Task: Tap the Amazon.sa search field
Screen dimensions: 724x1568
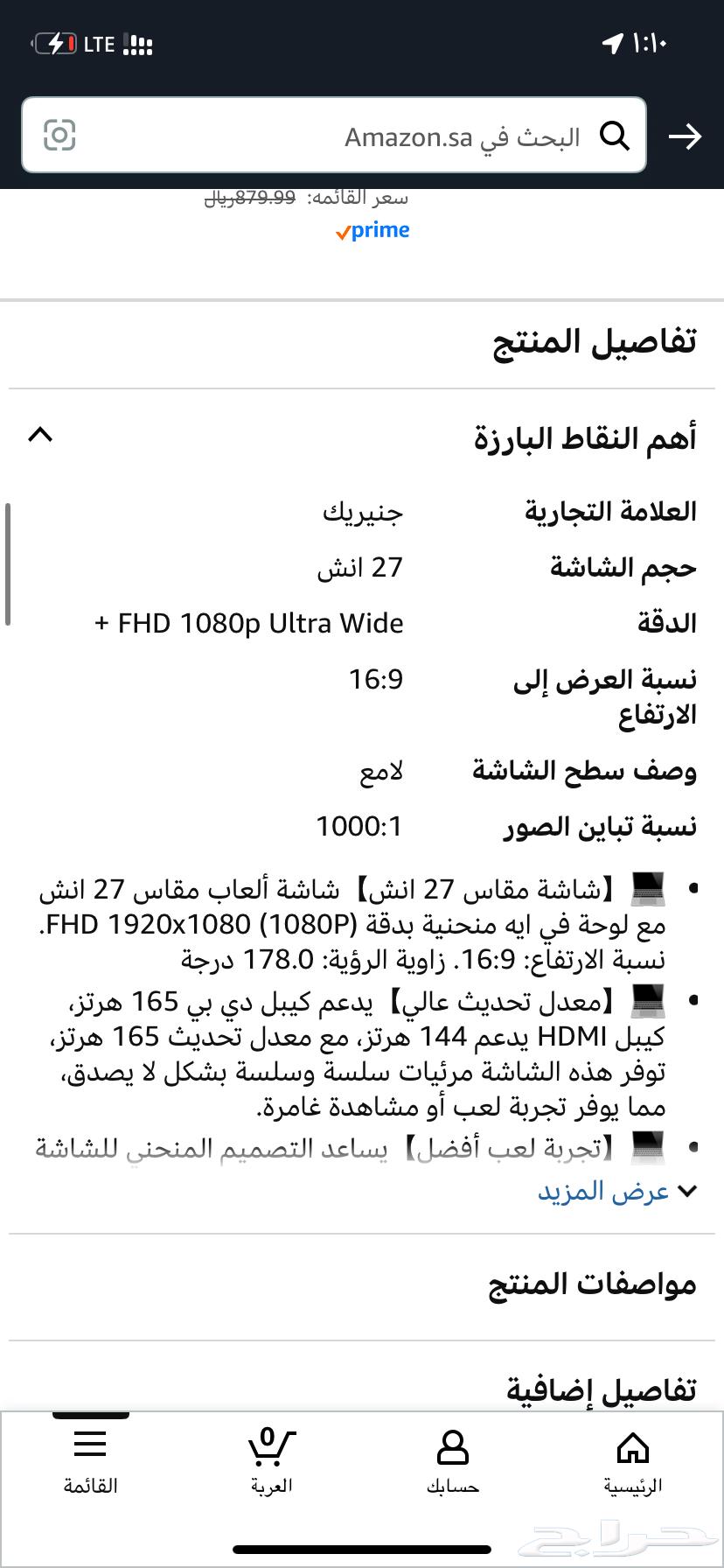Action: [x=350, y=136]
